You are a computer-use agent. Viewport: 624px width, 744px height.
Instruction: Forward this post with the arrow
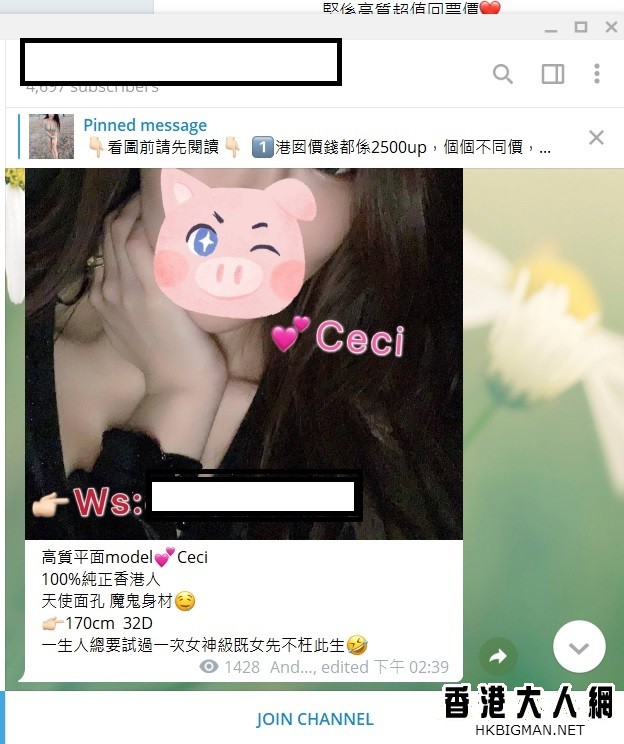[498, 657]
